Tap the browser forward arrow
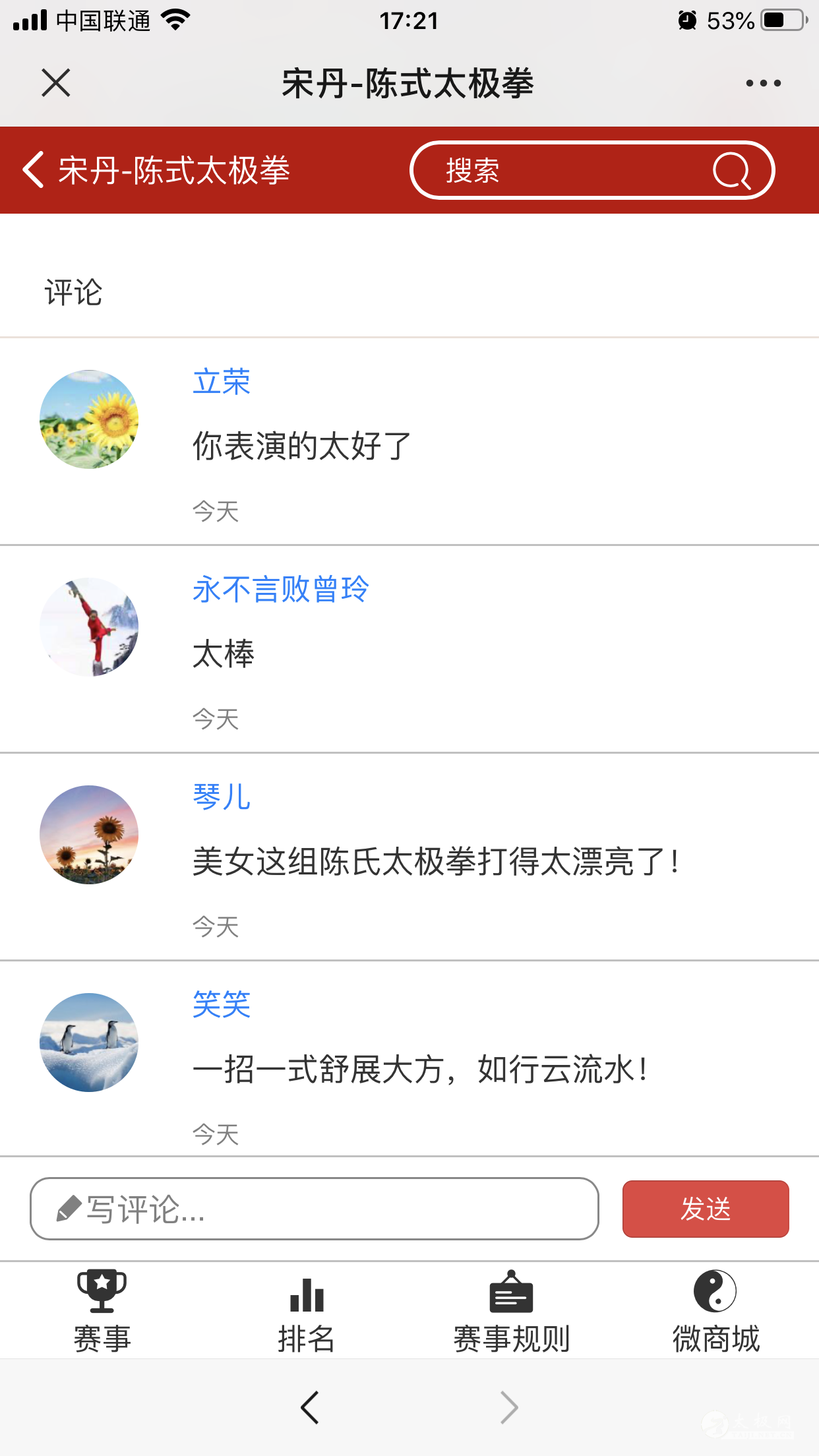Viewport: 819px width, 1456px height. tap(509, 1407)
